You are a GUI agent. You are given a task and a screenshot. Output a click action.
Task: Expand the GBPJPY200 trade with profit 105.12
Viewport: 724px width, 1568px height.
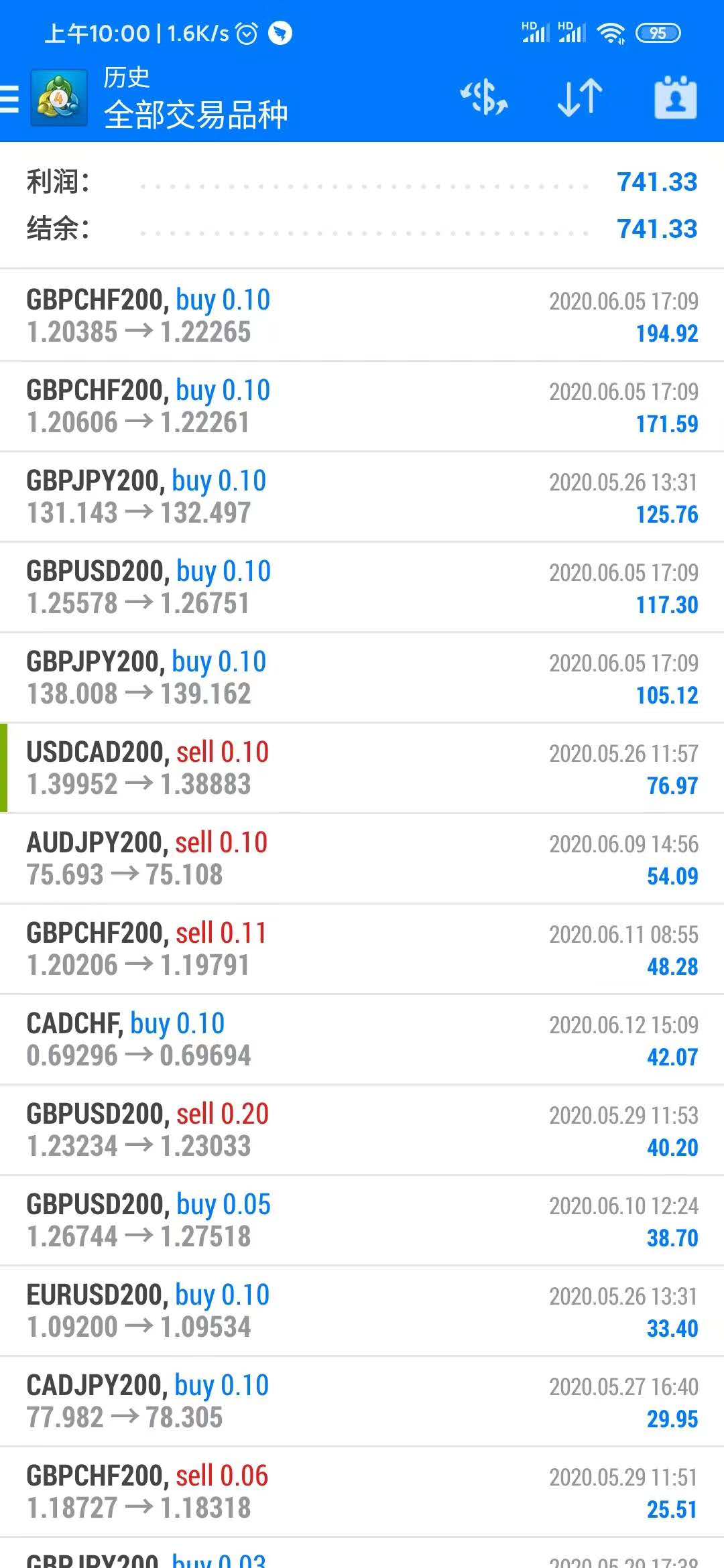[362, 677]
